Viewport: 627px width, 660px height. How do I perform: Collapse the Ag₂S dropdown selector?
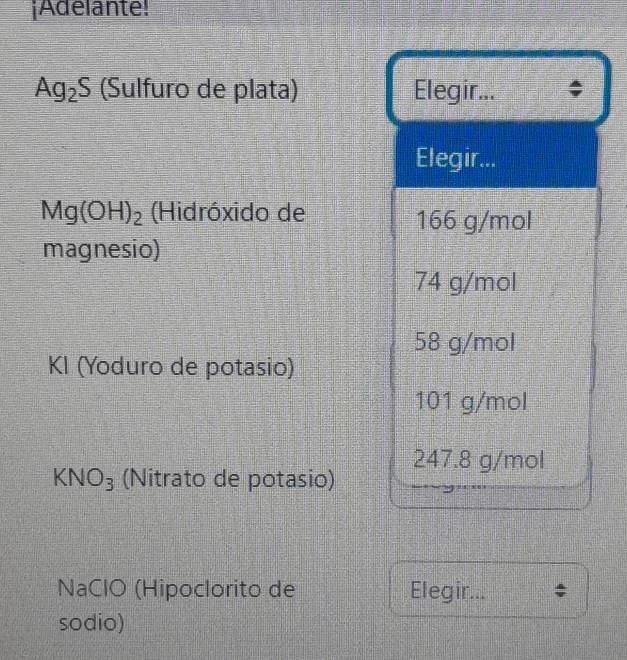[x=496, y=89]
